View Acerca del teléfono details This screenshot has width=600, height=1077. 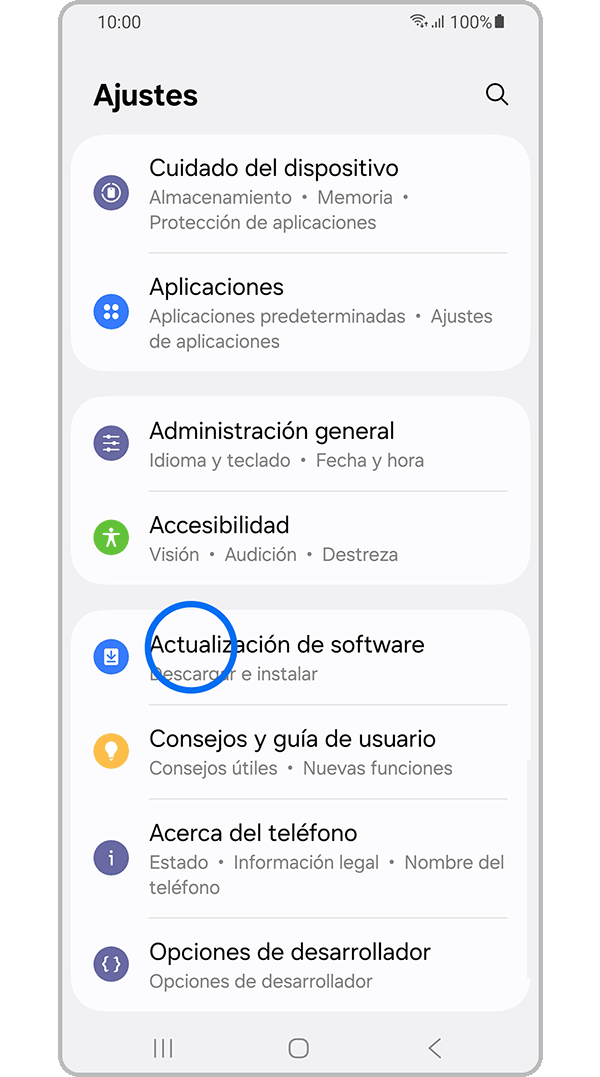click(x=300, y=858)
